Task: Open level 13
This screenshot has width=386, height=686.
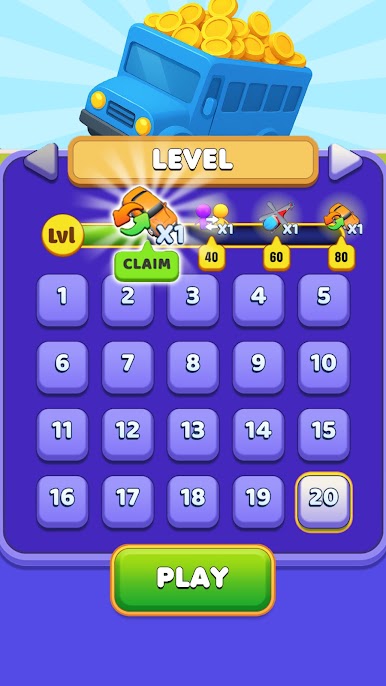Action: pos(193,434)
